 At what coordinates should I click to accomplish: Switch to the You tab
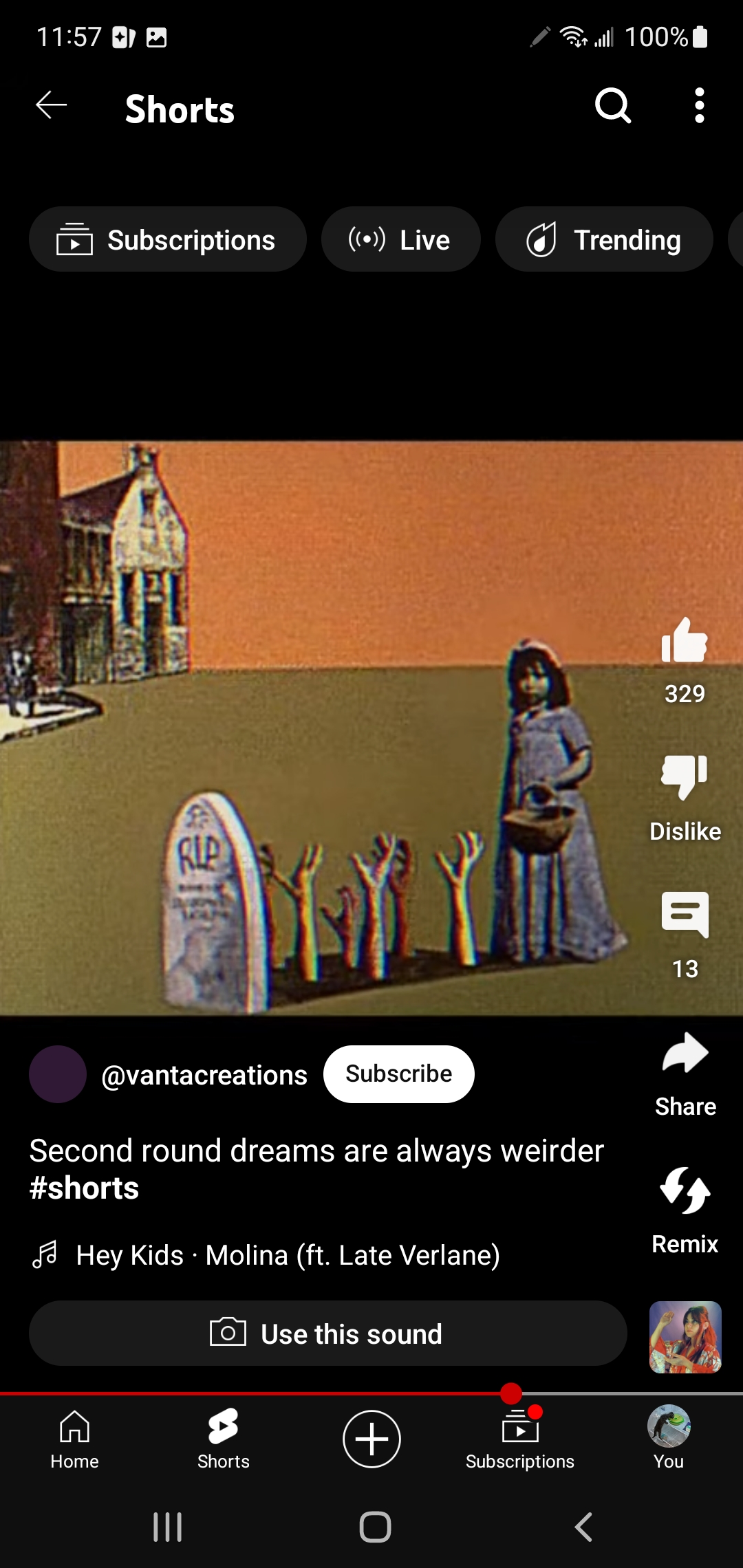(668, 1439)
